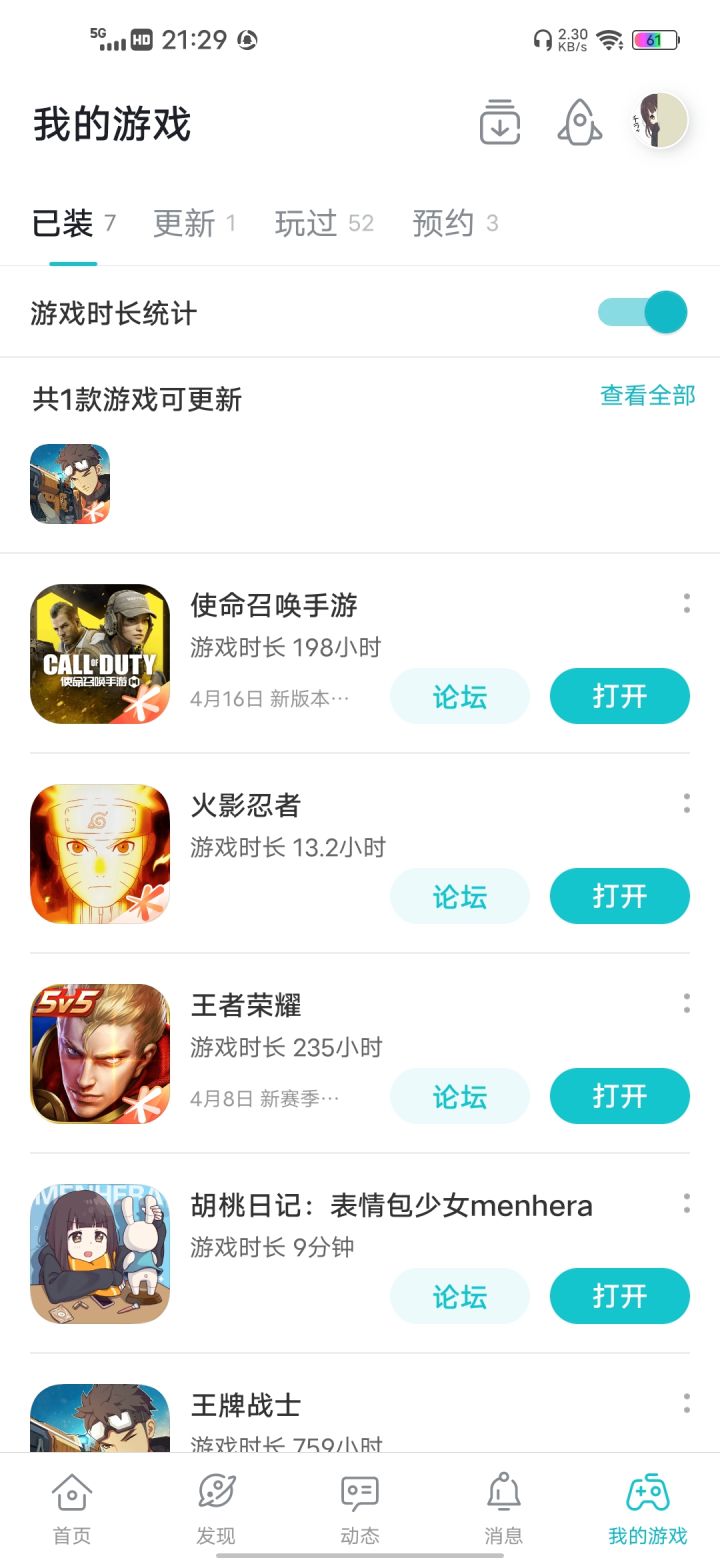Tap the 使命召唤手游 game icon
This screenshot has width=720, height=1560.
pos(100,653)
